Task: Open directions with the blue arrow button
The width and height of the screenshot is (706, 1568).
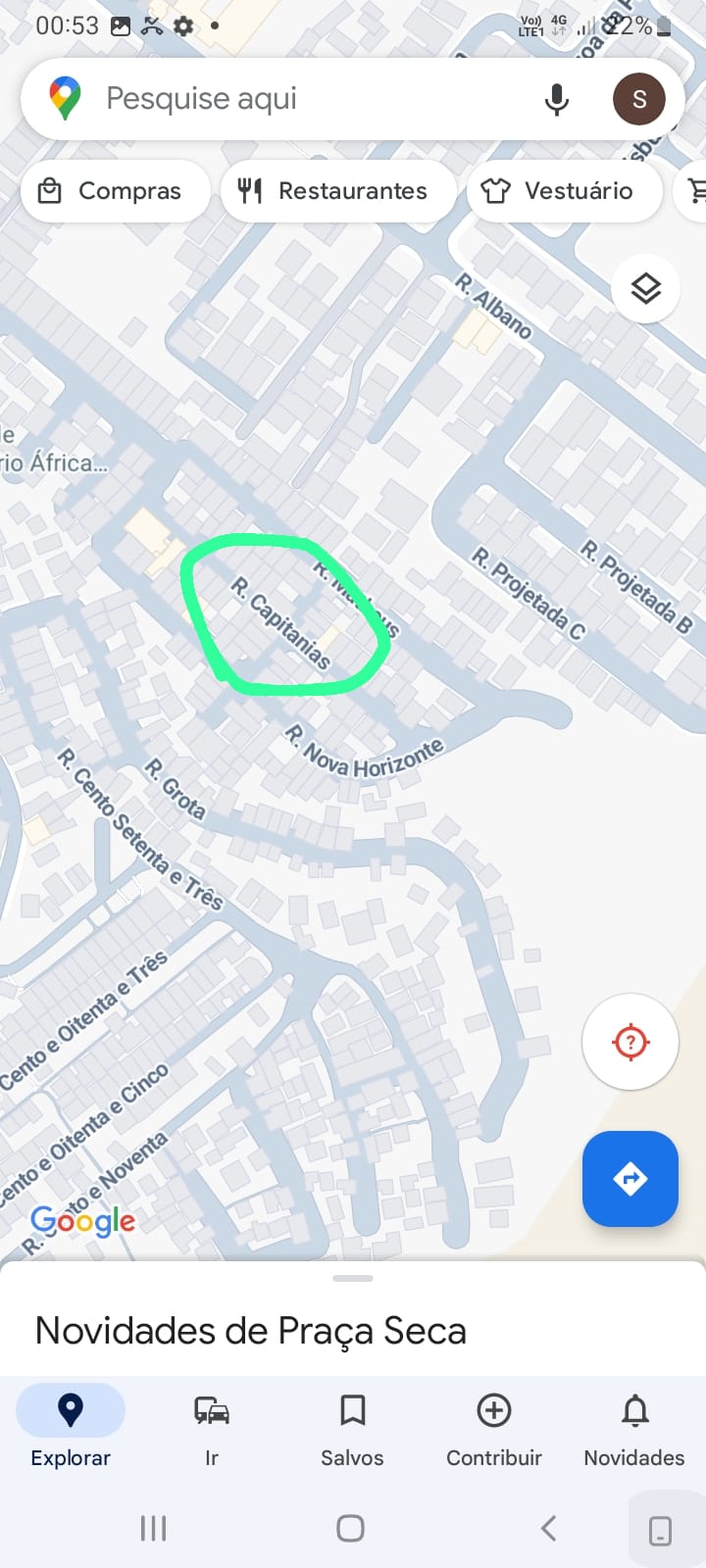Action: pyautogui.click(x=630, y=1178)
